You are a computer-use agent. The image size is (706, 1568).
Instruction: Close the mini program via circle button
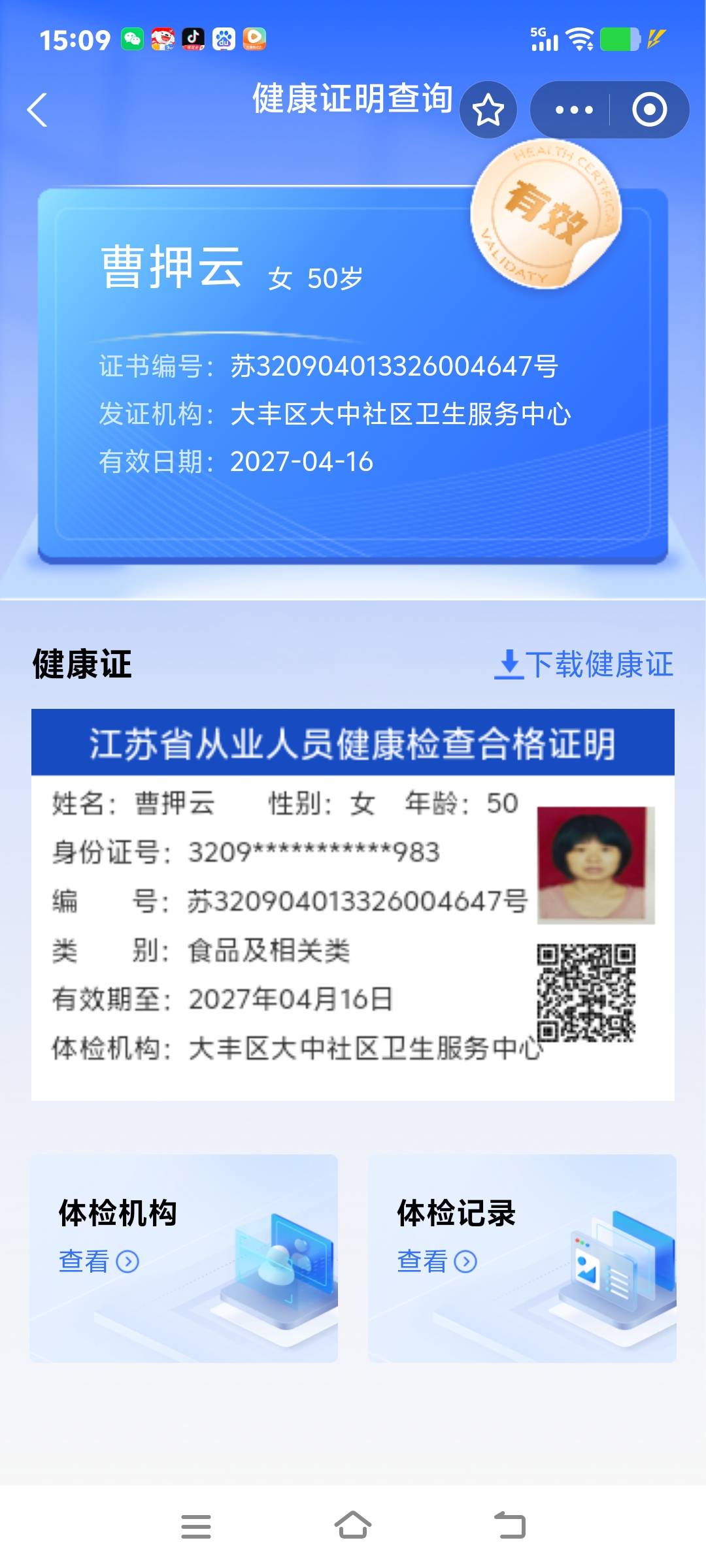(649, 110)
